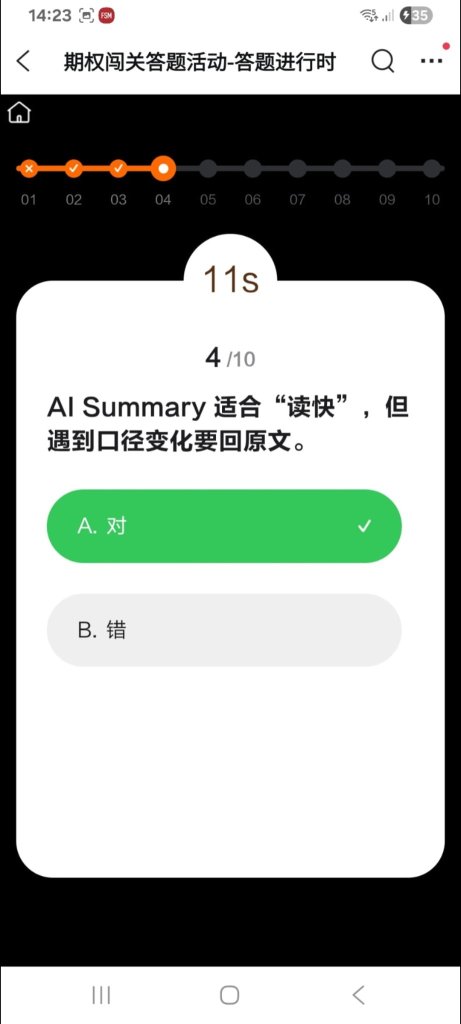
Task: Choose answer B. 错
Action: pos(224,630)
